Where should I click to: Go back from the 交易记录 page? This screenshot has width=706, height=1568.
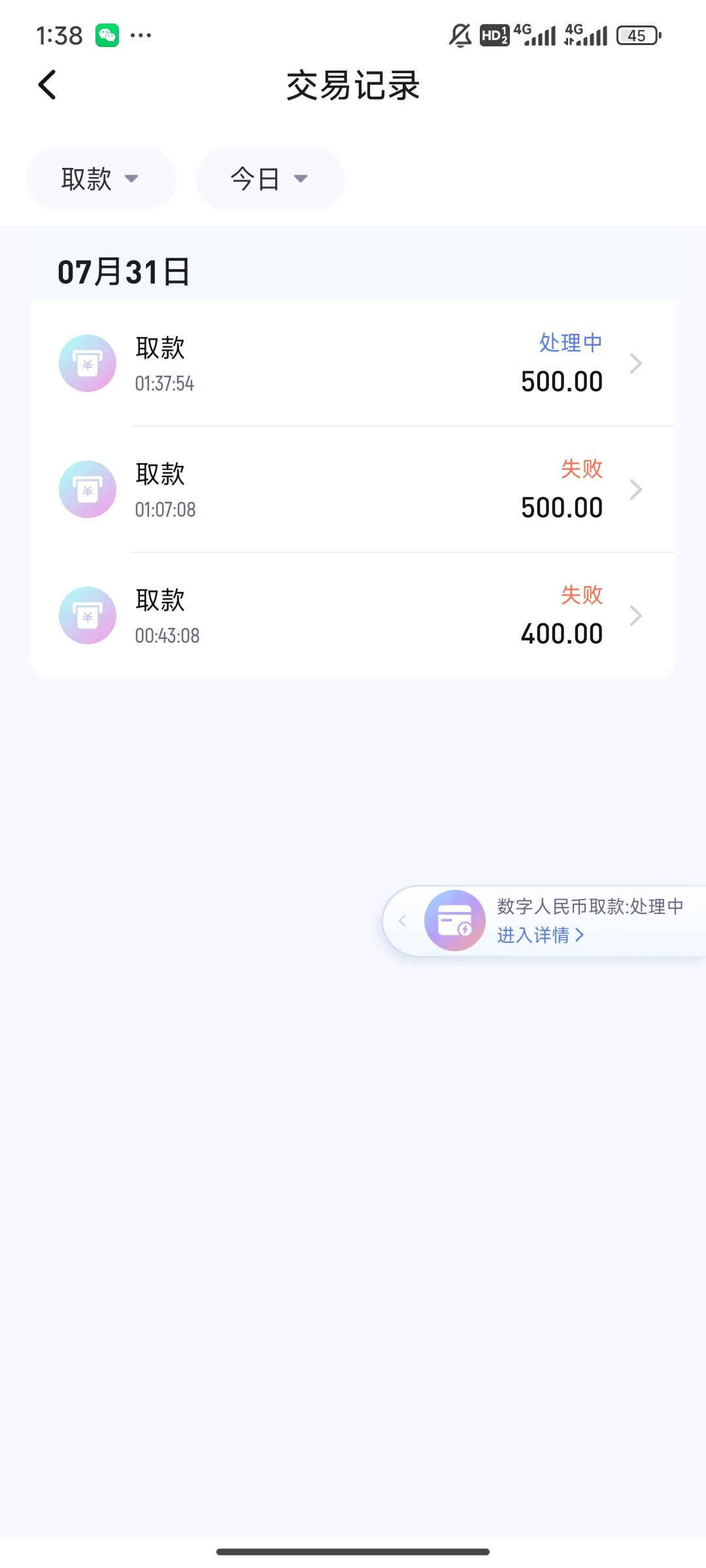(47, 85)
